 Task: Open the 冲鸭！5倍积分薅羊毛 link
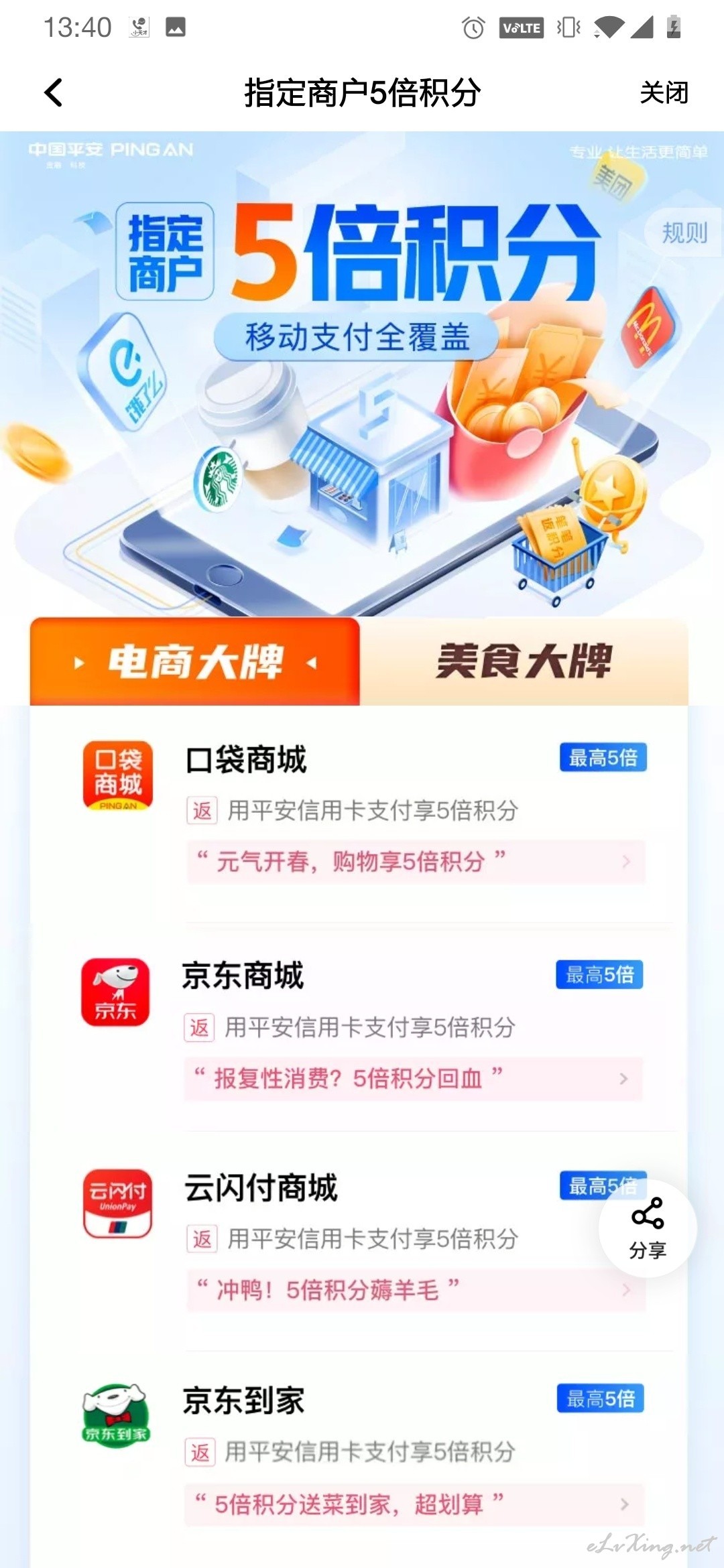(416, 1289)
